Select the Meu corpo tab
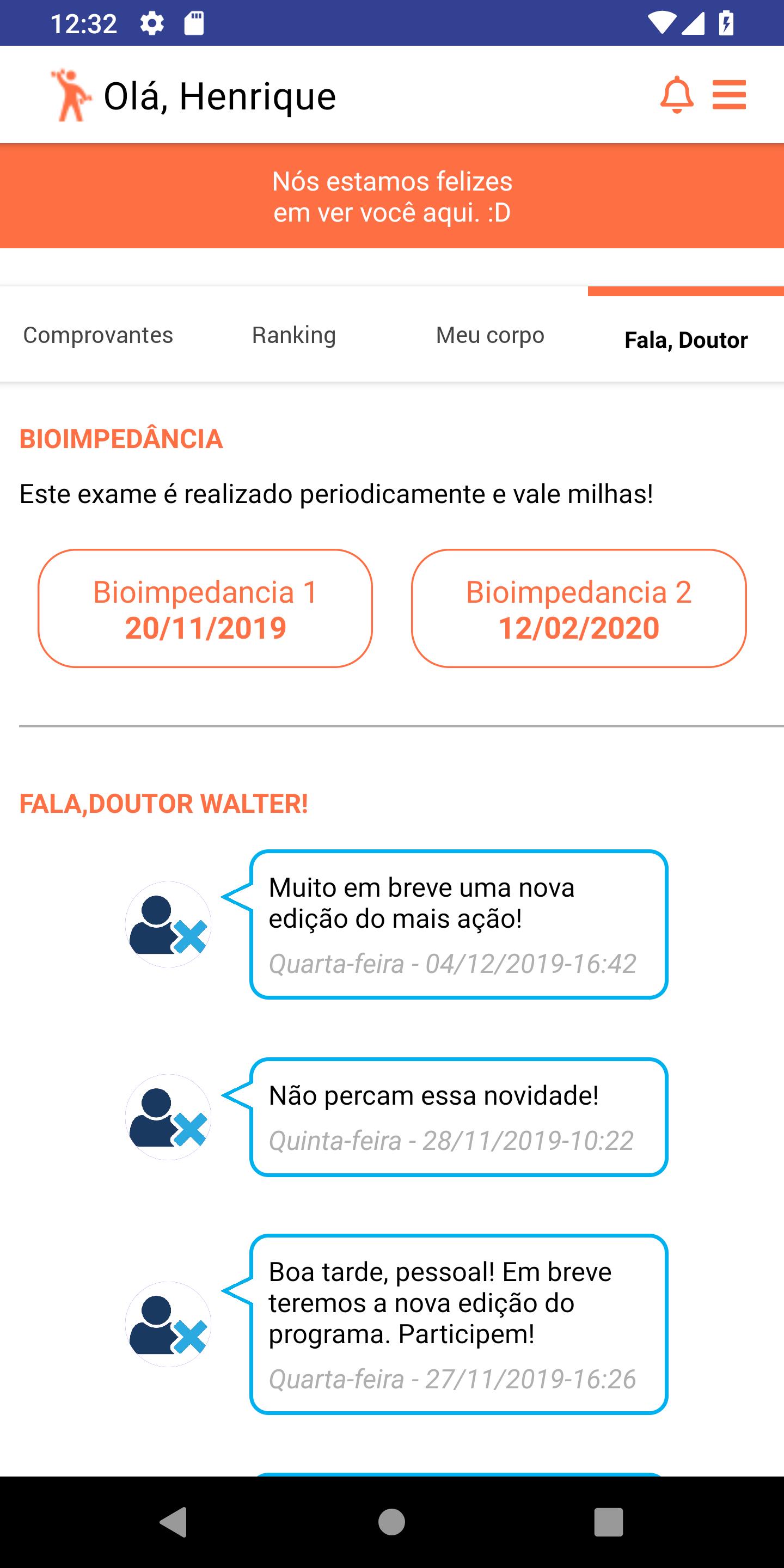 490,335
